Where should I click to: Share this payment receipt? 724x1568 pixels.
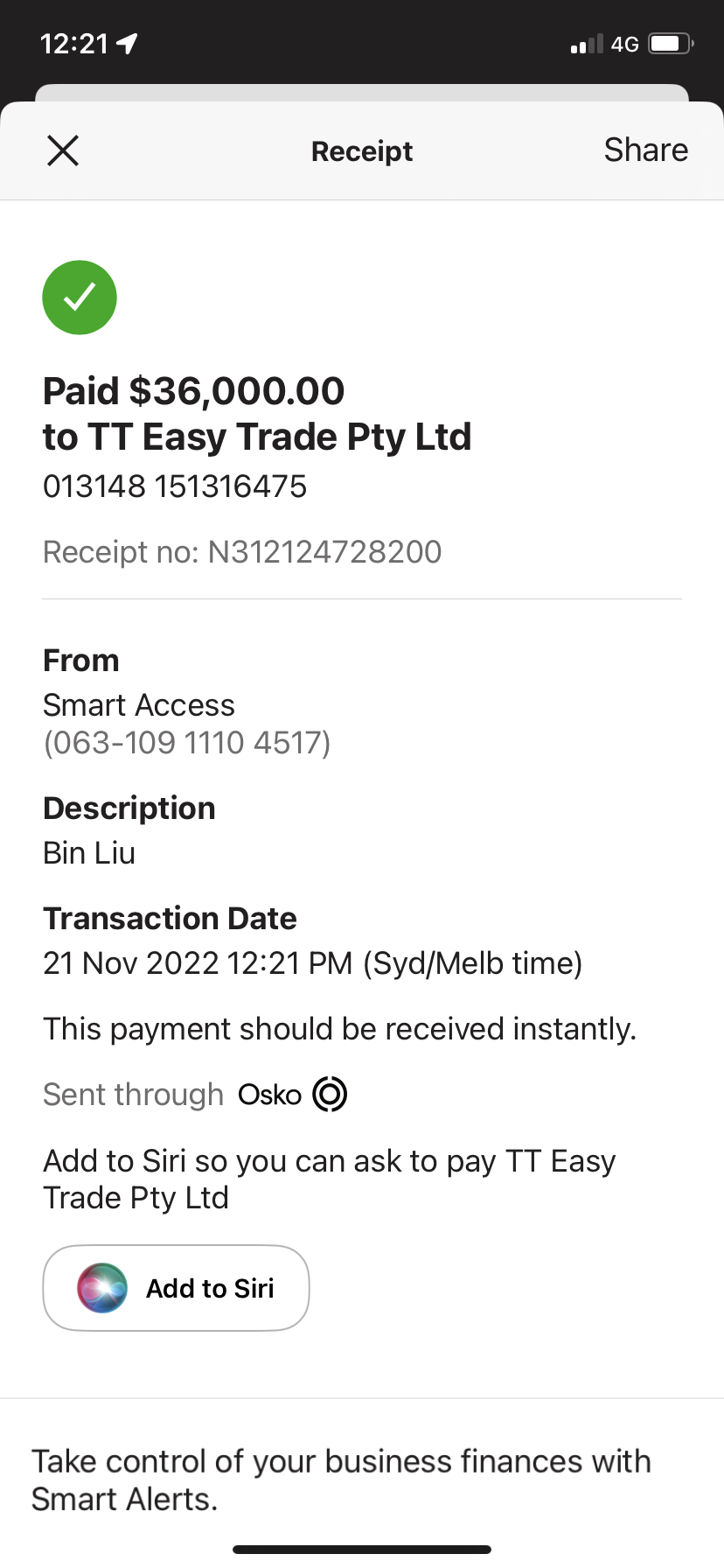tap(645, 150)
